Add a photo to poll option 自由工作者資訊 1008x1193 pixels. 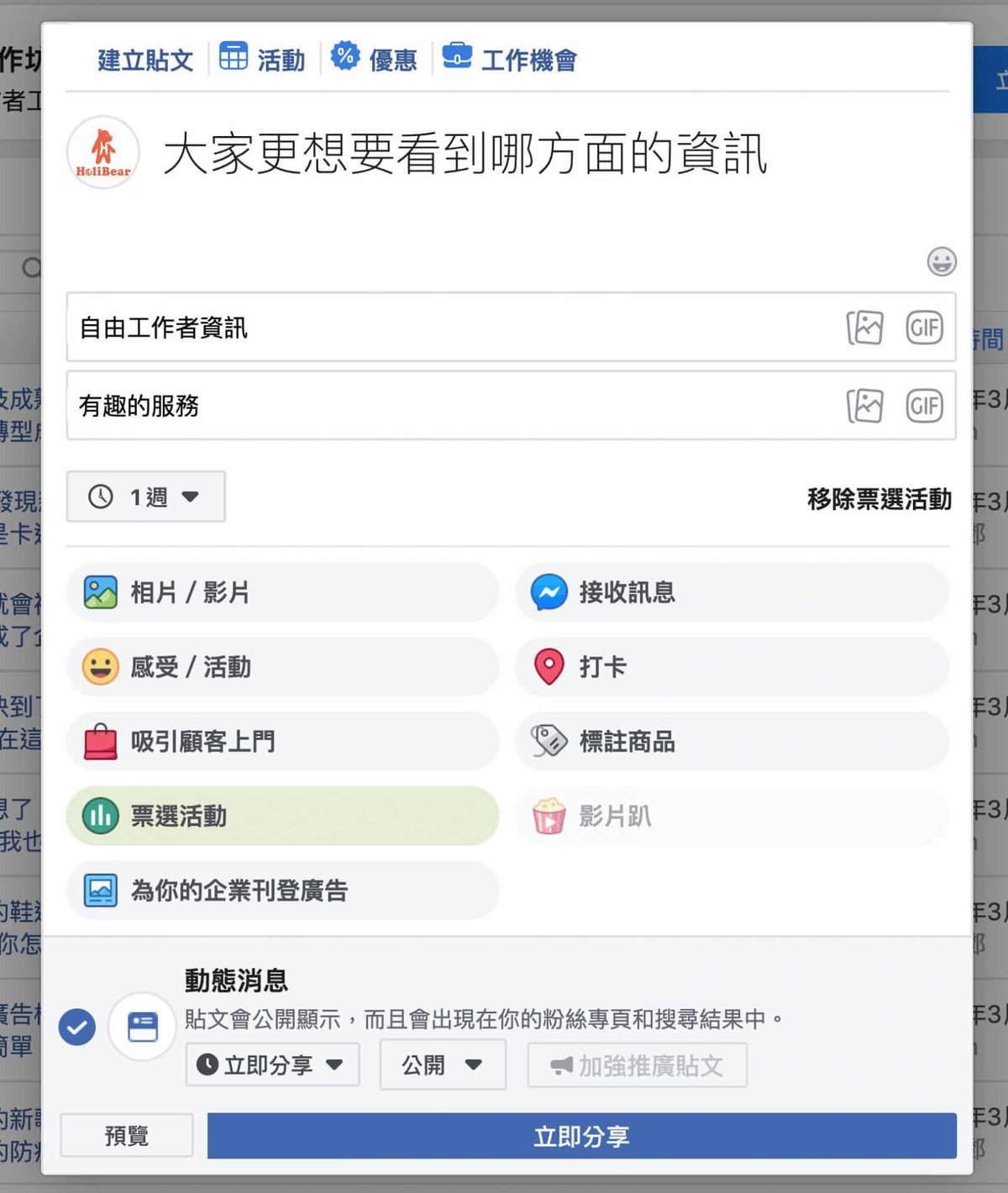866,328
